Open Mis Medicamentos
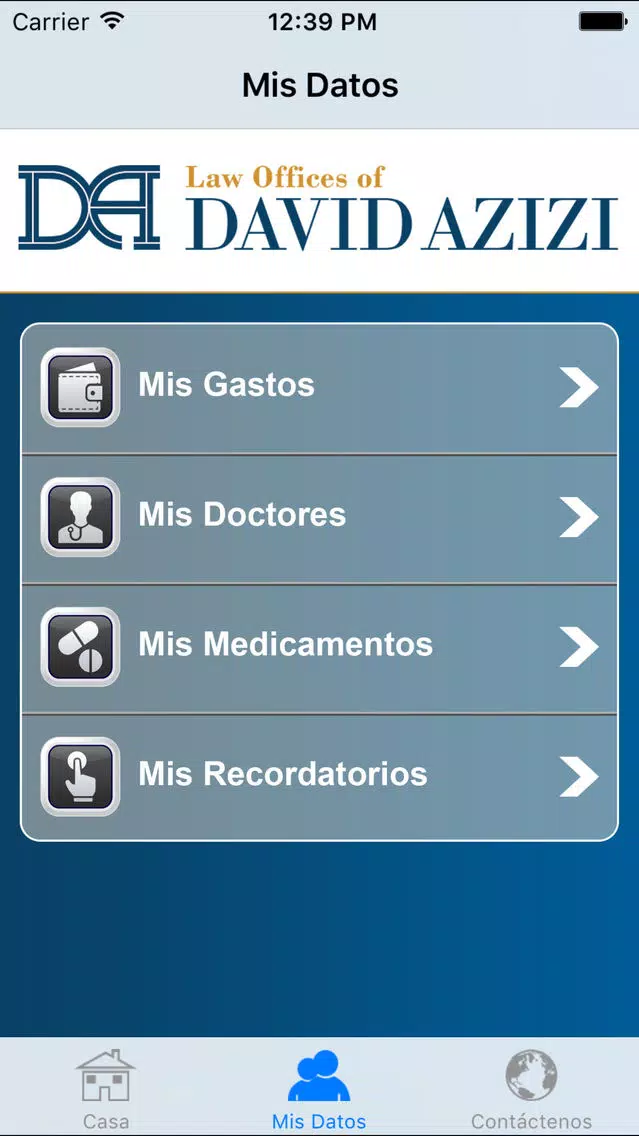The width and height of the screenshot is (639, 1136). [320, 648]
